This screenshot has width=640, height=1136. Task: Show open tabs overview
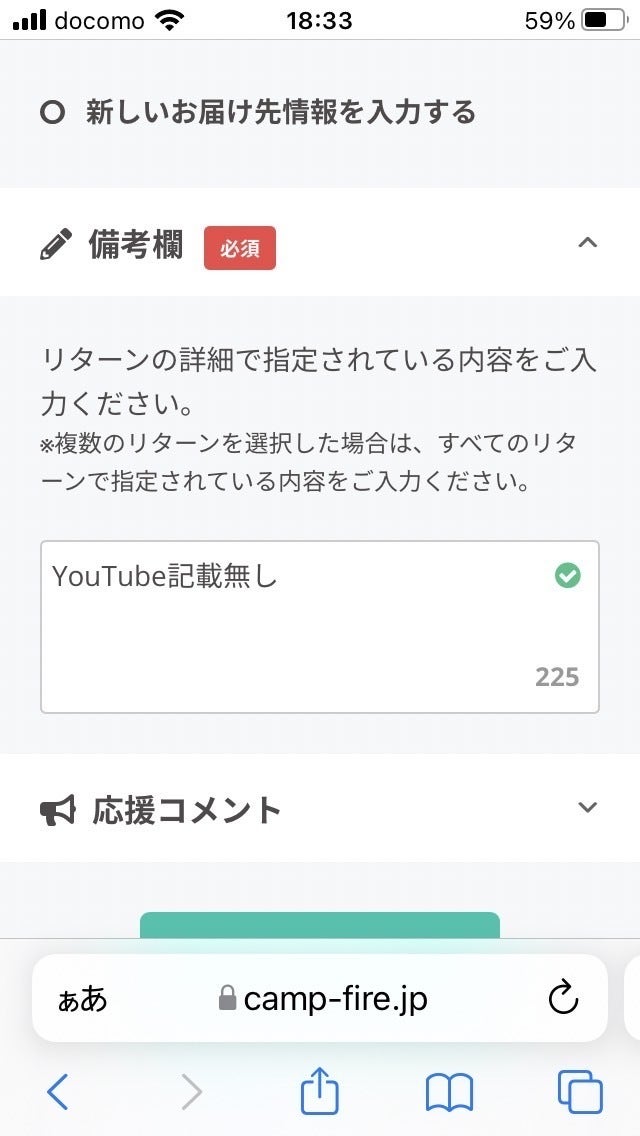(x=580, y=1092)
